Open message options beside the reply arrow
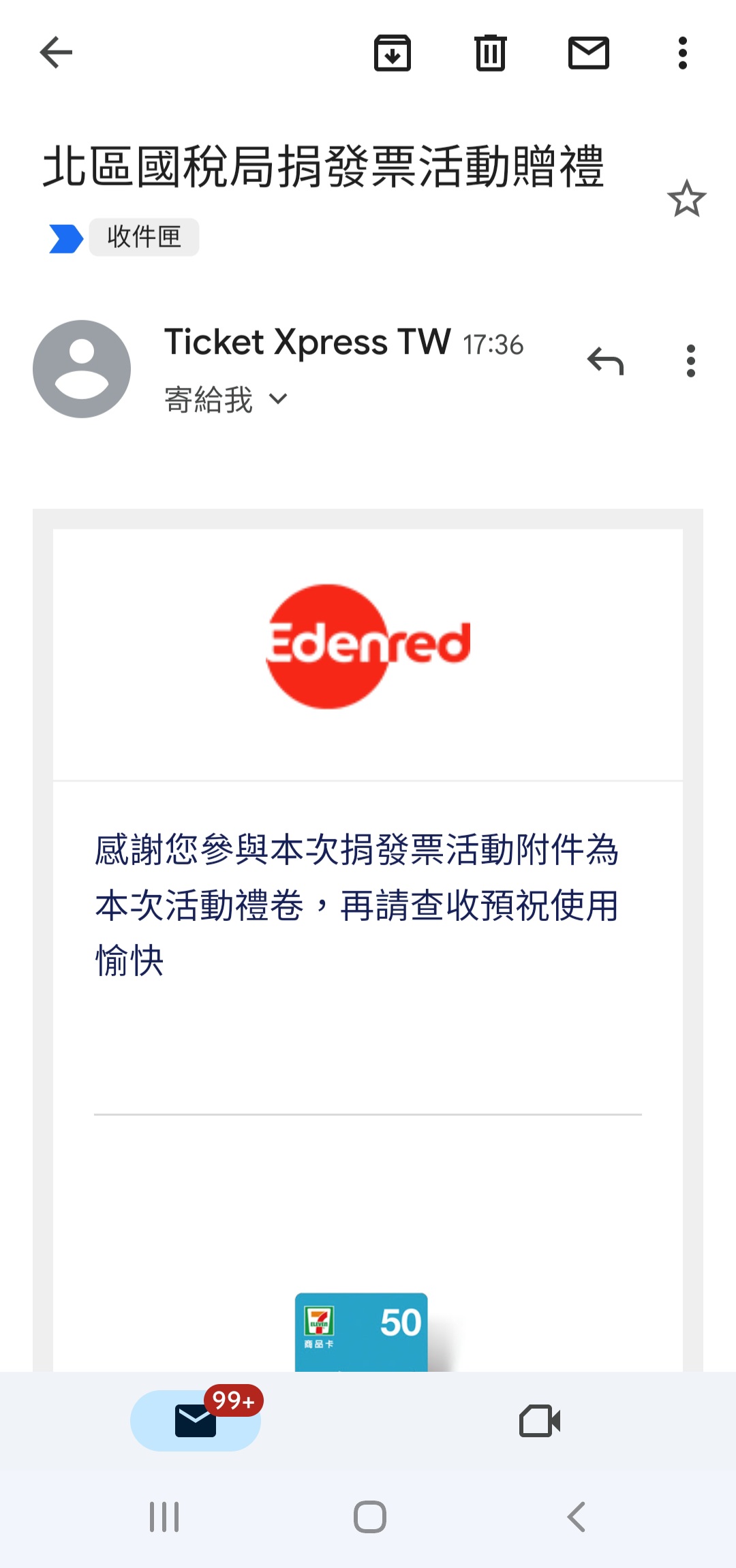Viewport: 736px width, 1568px height. click(690, 361)
